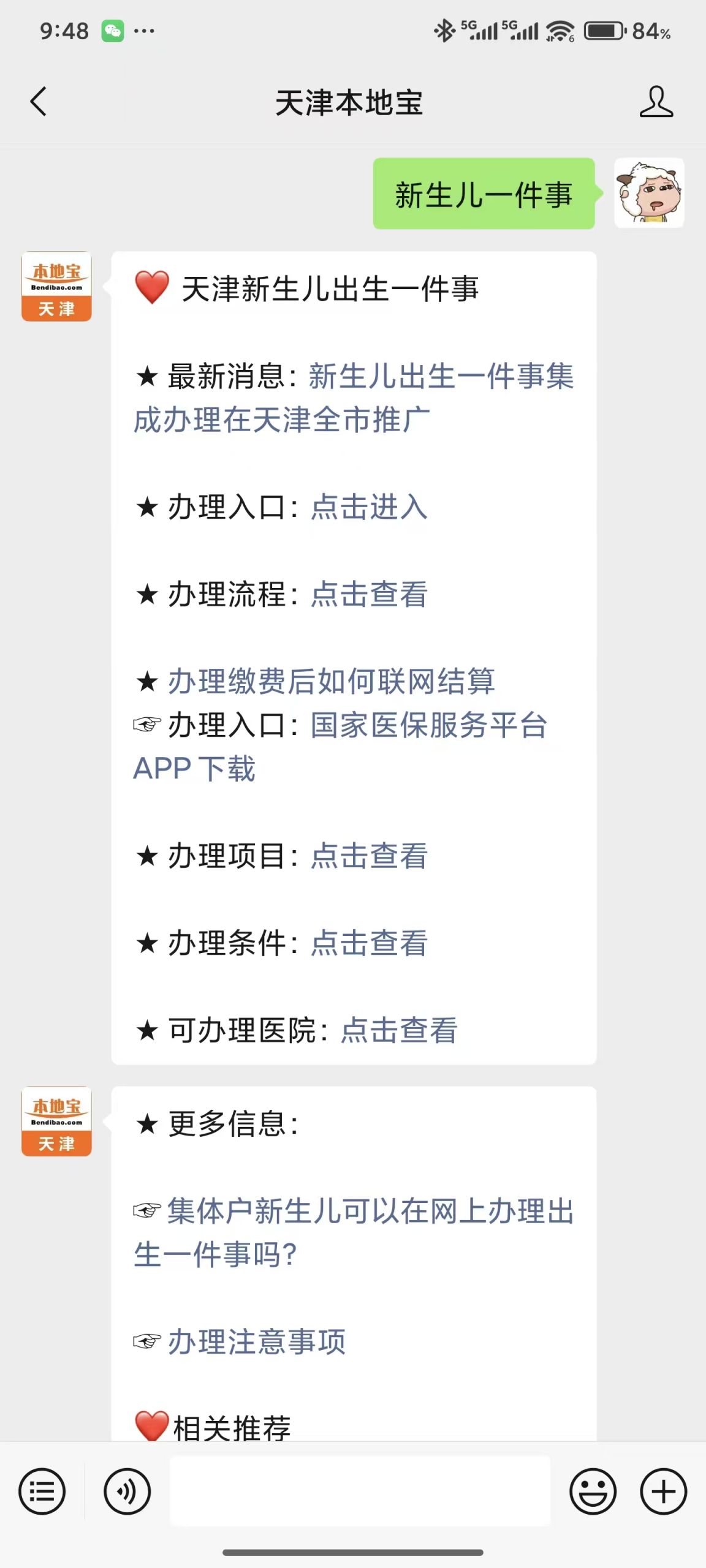Open 点击查看 link for 办理流程

[369, 594]
